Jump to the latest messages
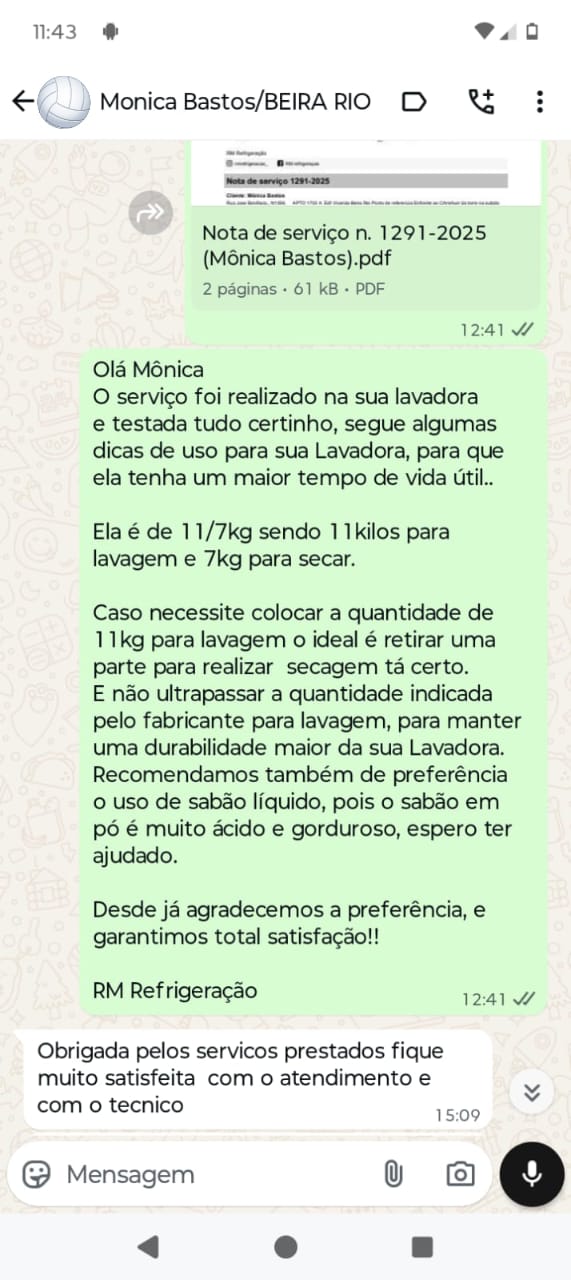Image resolution: width=571 pixels, height=1280 pixels. [x=532, y=1092]
